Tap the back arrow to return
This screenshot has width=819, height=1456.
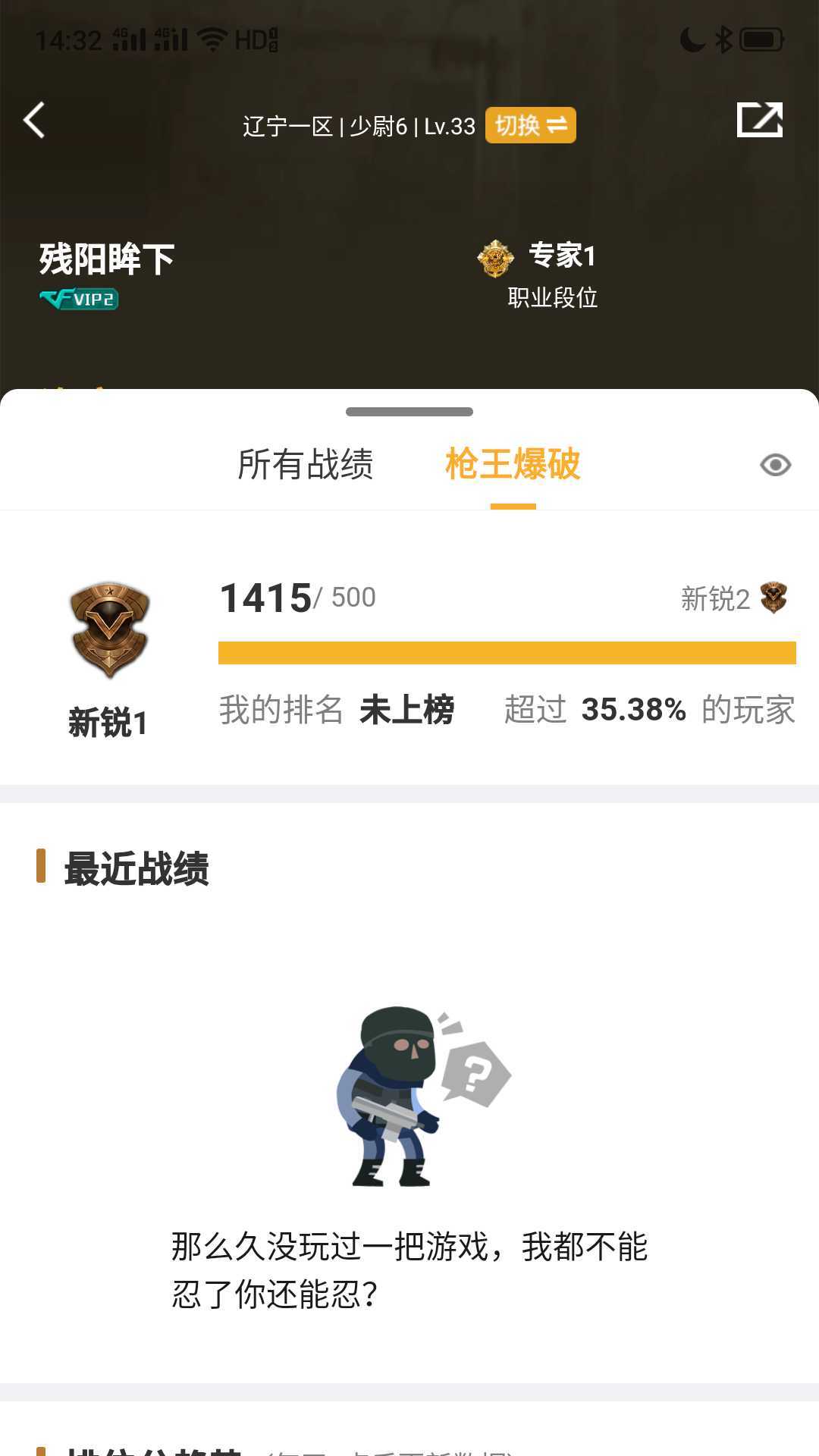33,120
